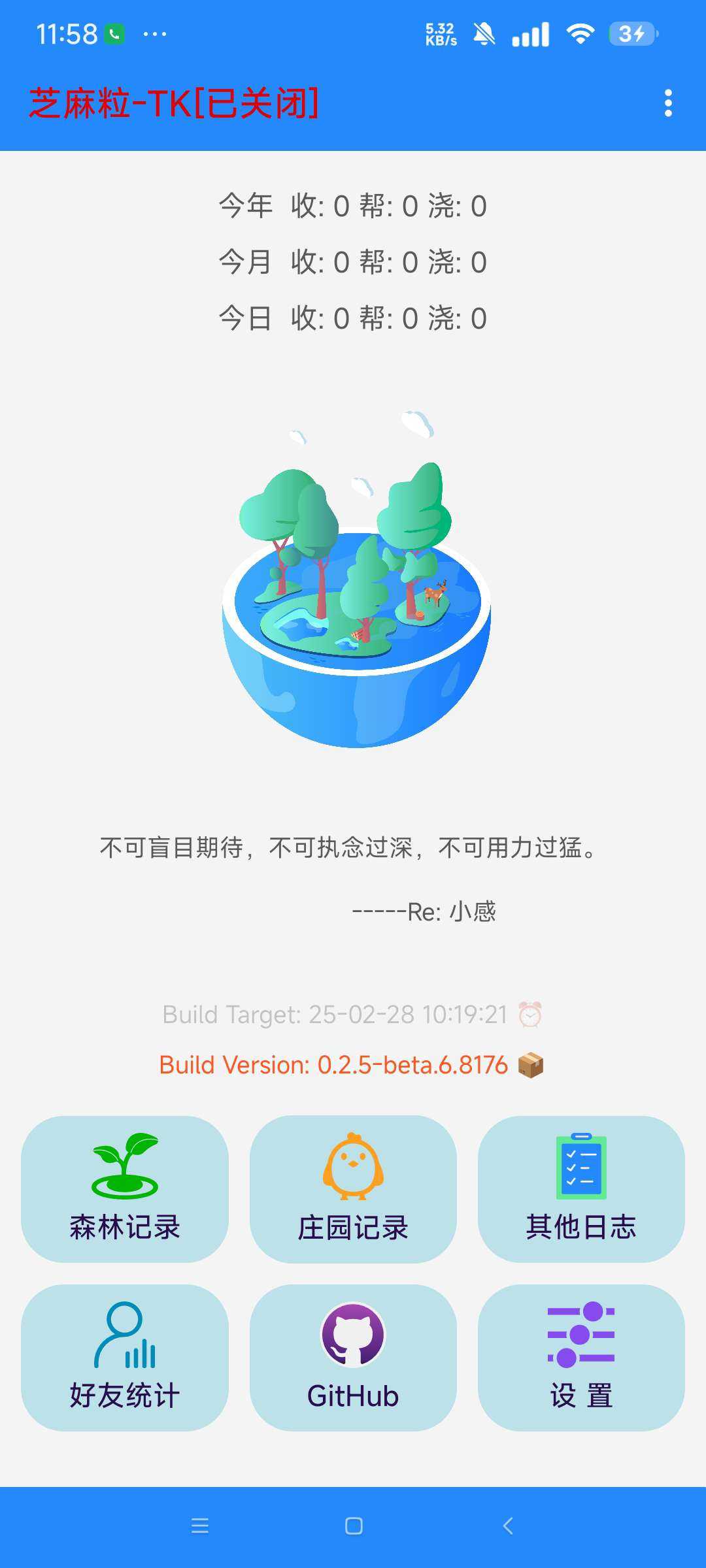Open 好友统计 friend statistics

125,1358
